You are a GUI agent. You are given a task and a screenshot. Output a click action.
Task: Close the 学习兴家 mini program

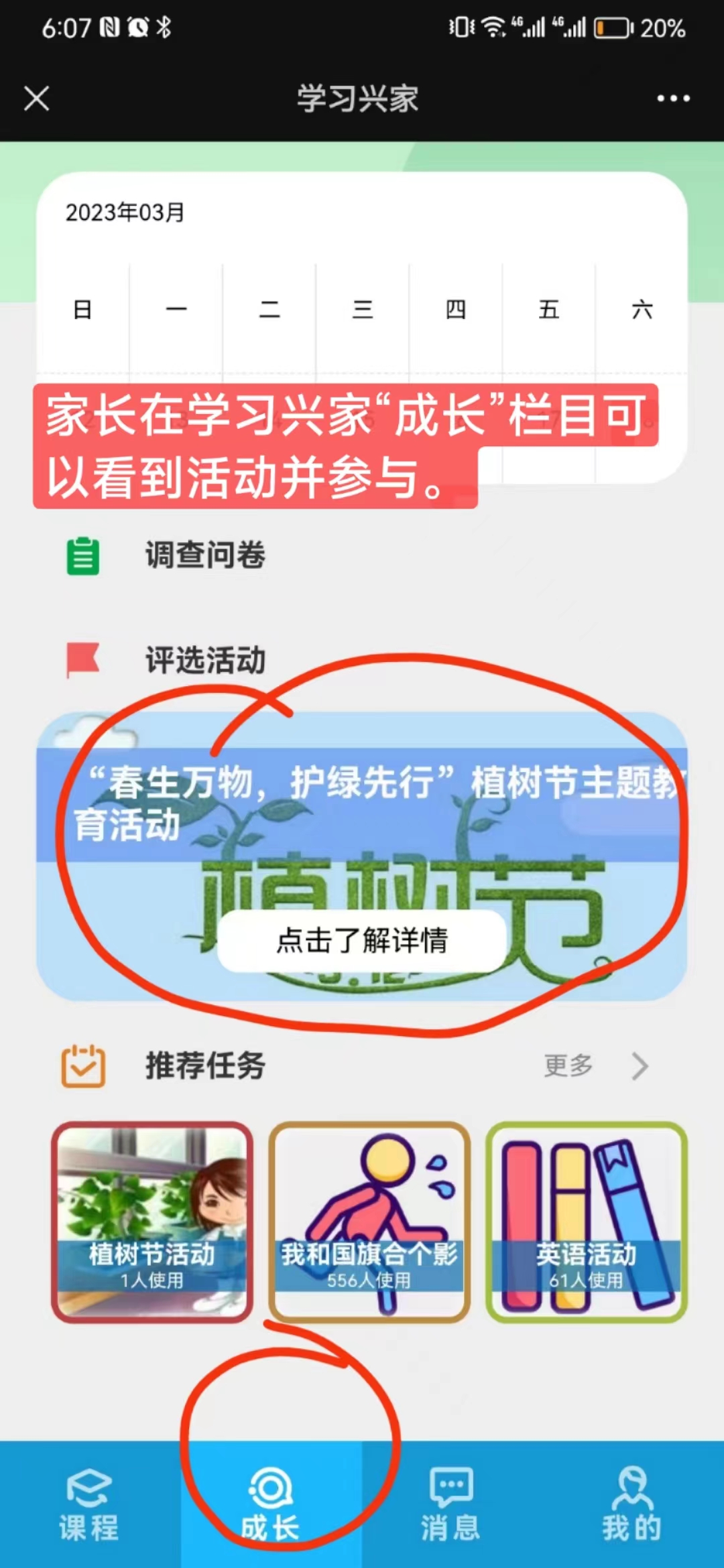[36, 99]
